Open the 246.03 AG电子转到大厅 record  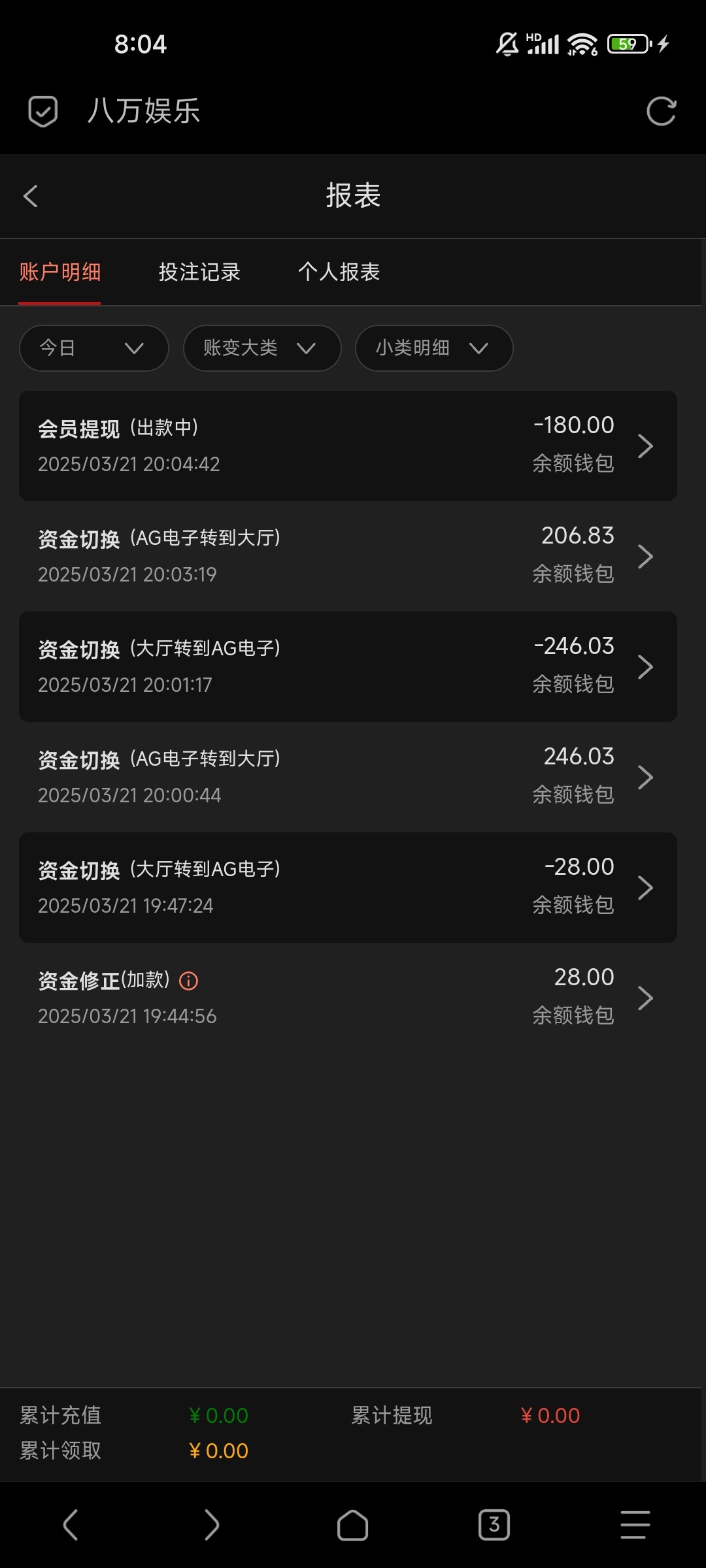coord(348,777)
